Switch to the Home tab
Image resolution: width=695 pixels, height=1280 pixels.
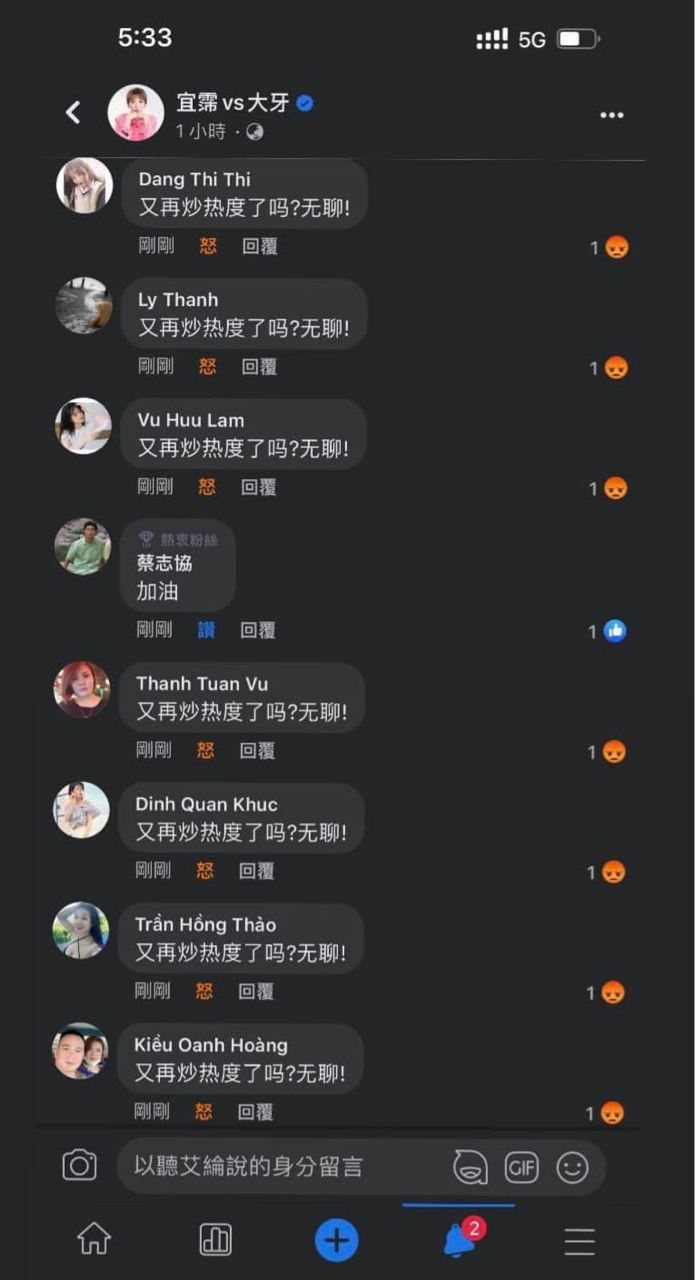[x=94, y=1240]
